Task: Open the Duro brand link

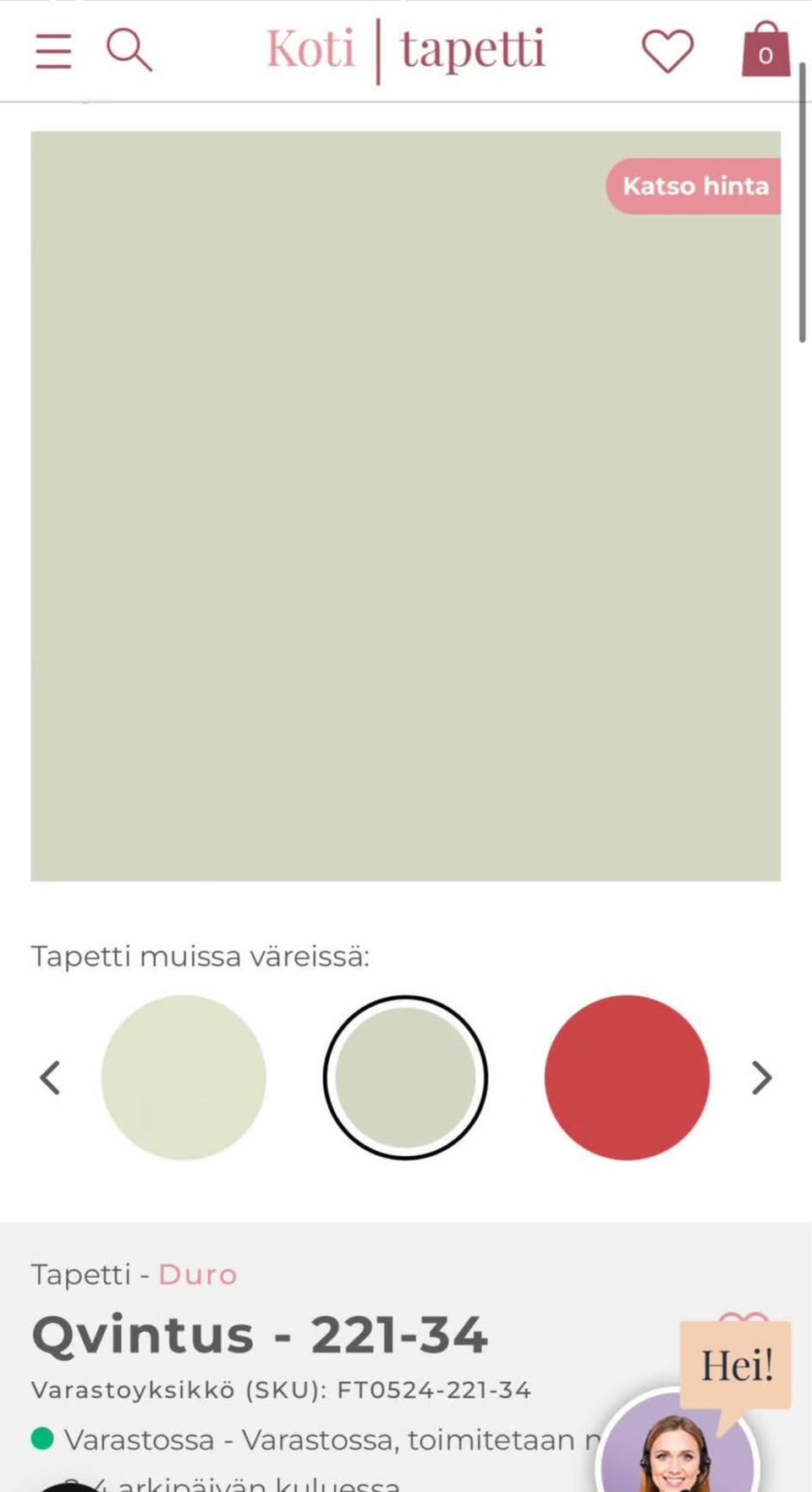Action: [x=197, y=1275]
